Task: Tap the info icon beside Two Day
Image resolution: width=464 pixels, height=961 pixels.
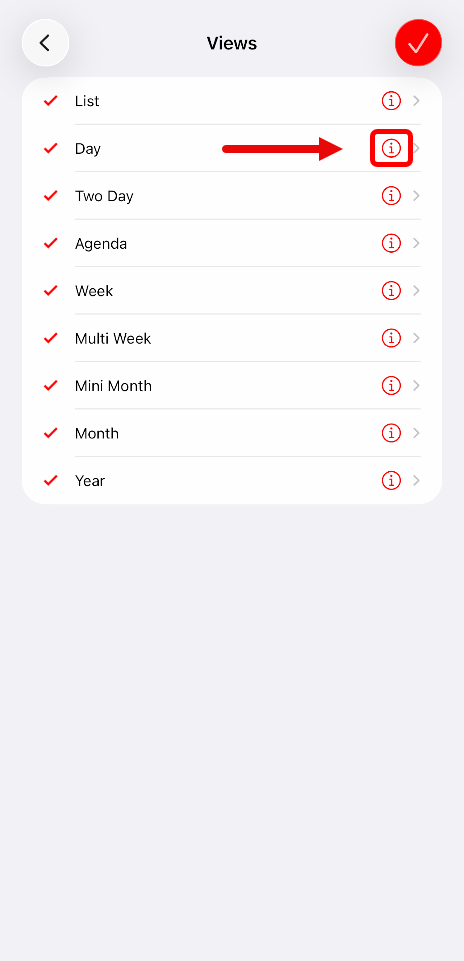Action: point(391,196)
